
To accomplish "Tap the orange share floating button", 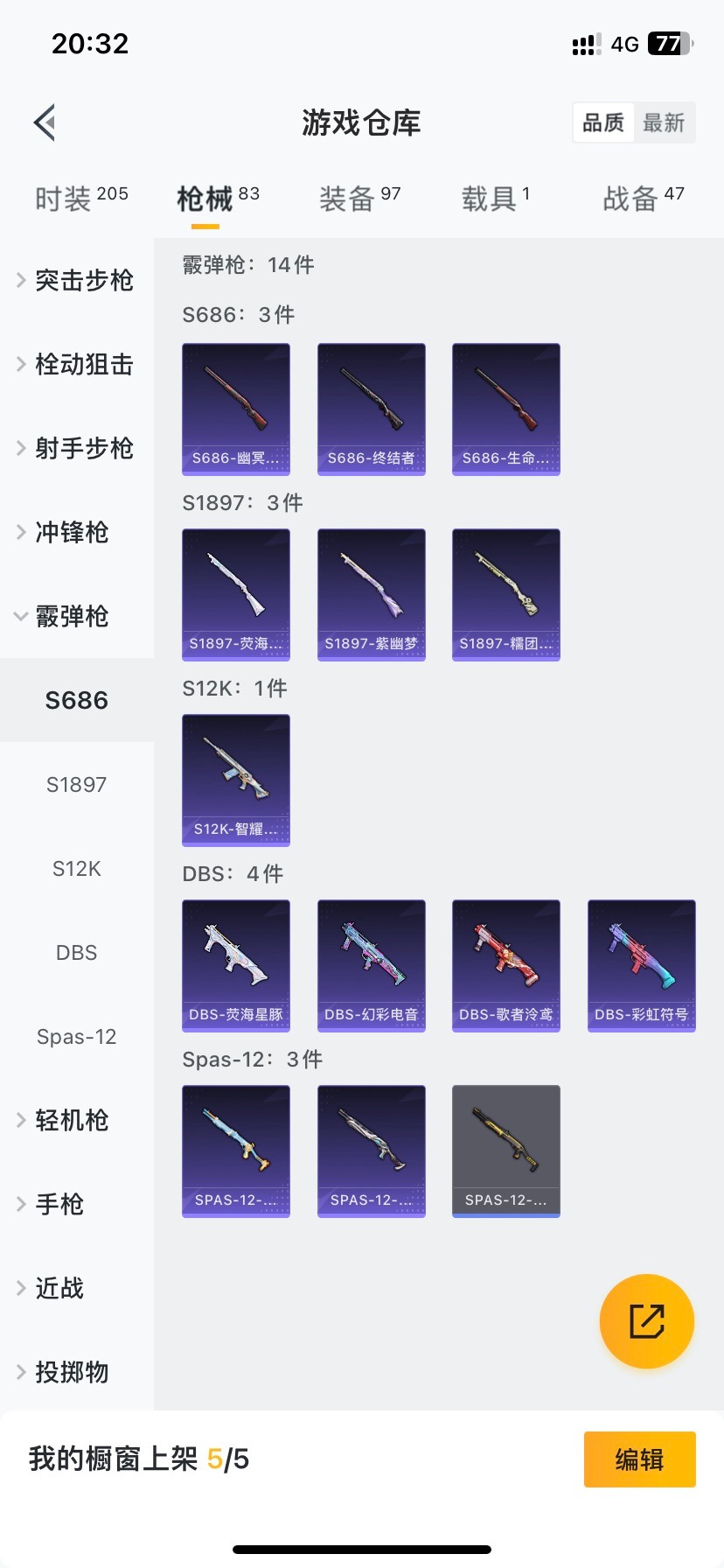I will (x=646, y=1320).
